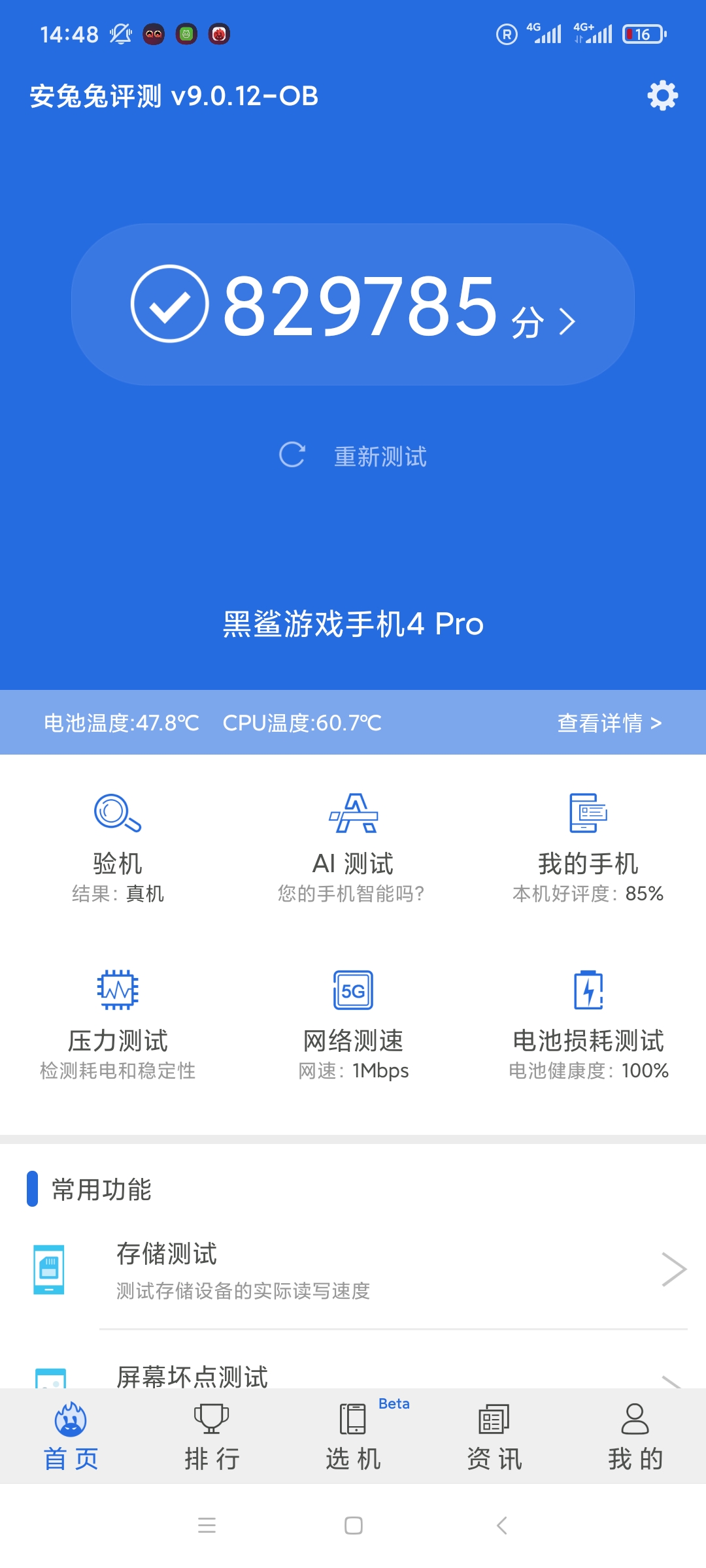Switch to the 排行 tab
This screenshot has width=706, height=1568.
212,1436
